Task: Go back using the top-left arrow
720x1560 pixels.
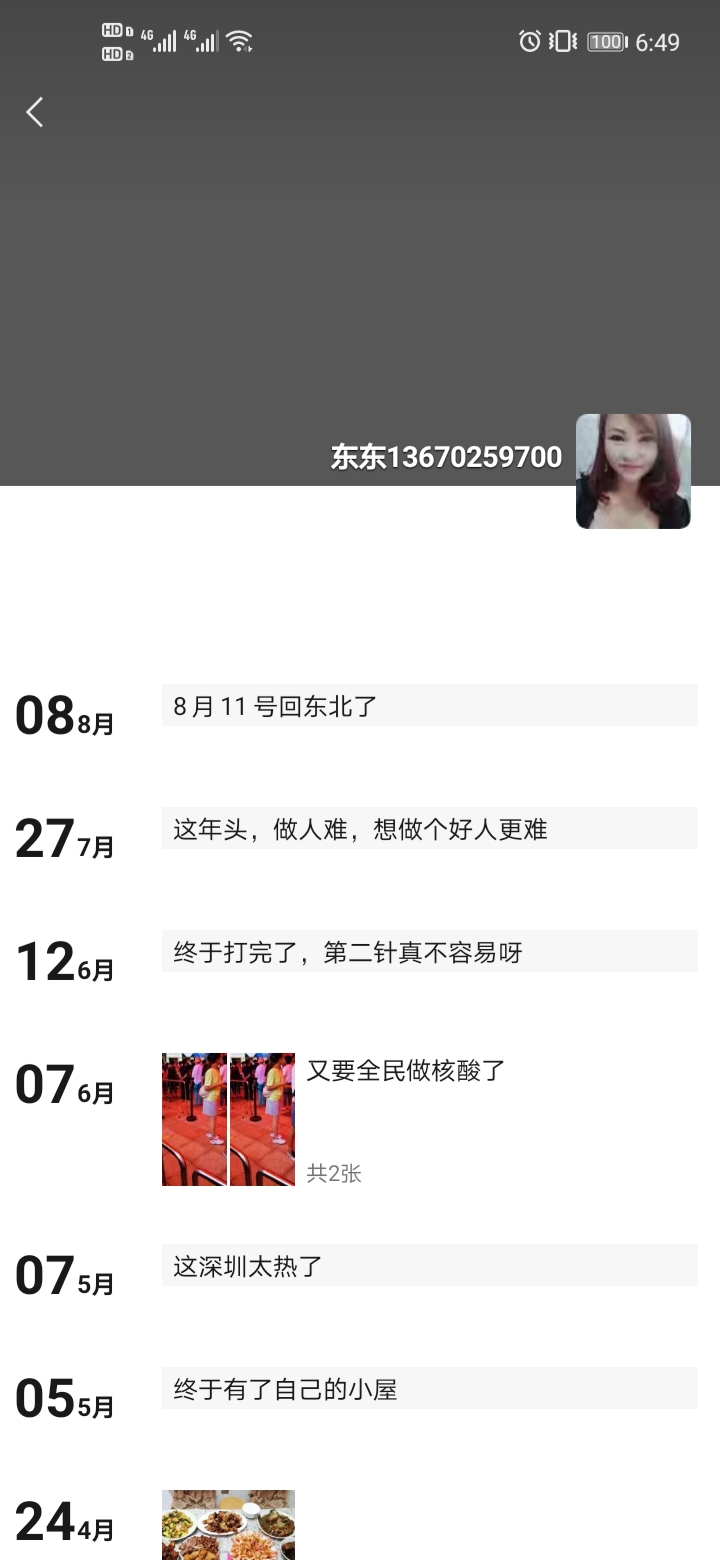Action: 35,112
